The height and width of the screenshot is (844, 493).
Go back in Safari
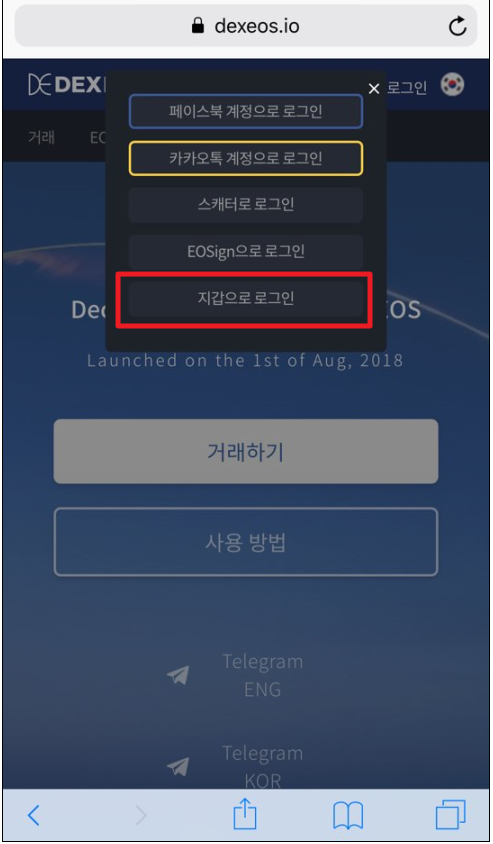click(33, 815)
